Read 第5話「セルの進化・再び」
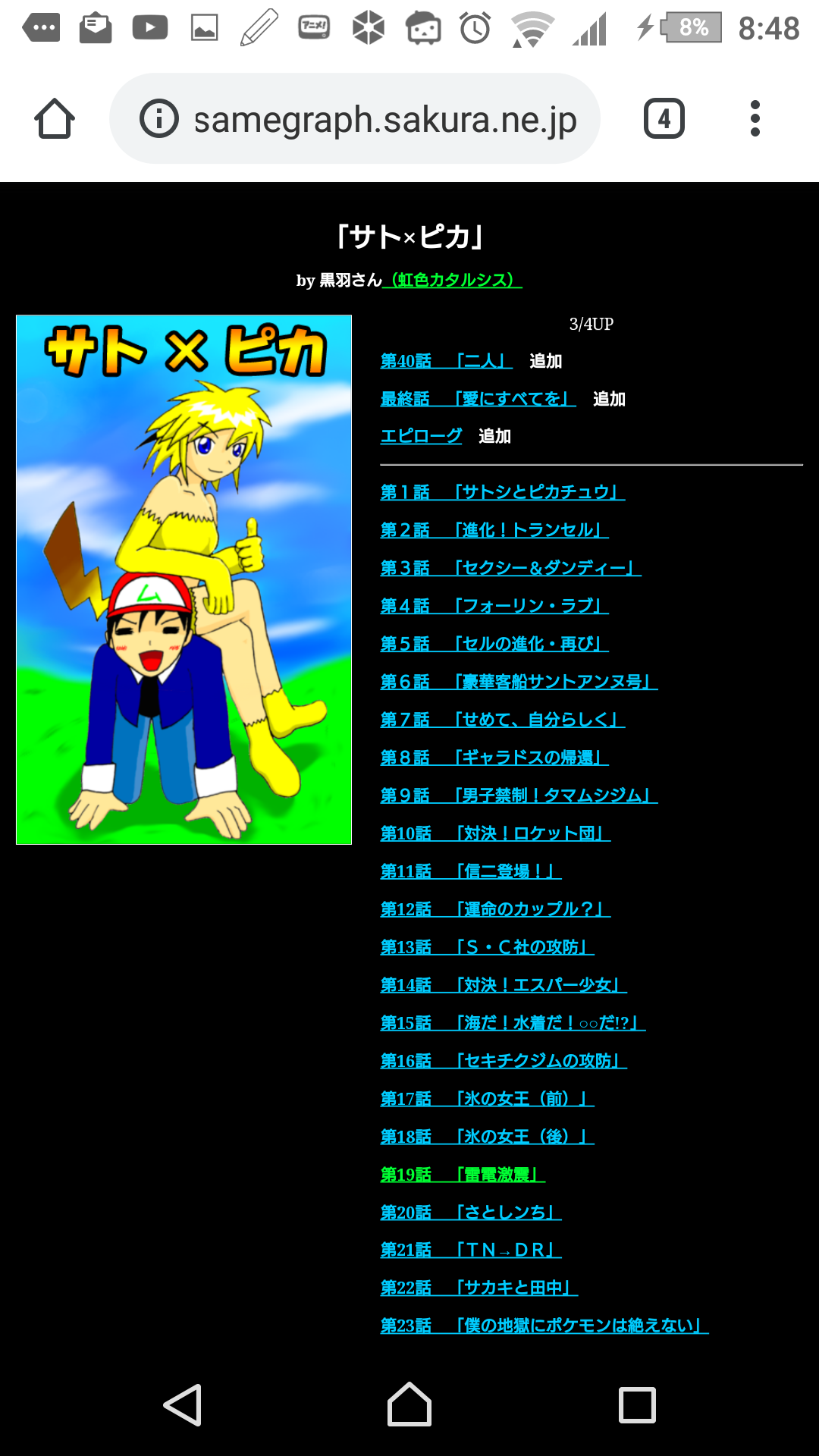Viewport: 819px width, 1456px height. (494, 644)
